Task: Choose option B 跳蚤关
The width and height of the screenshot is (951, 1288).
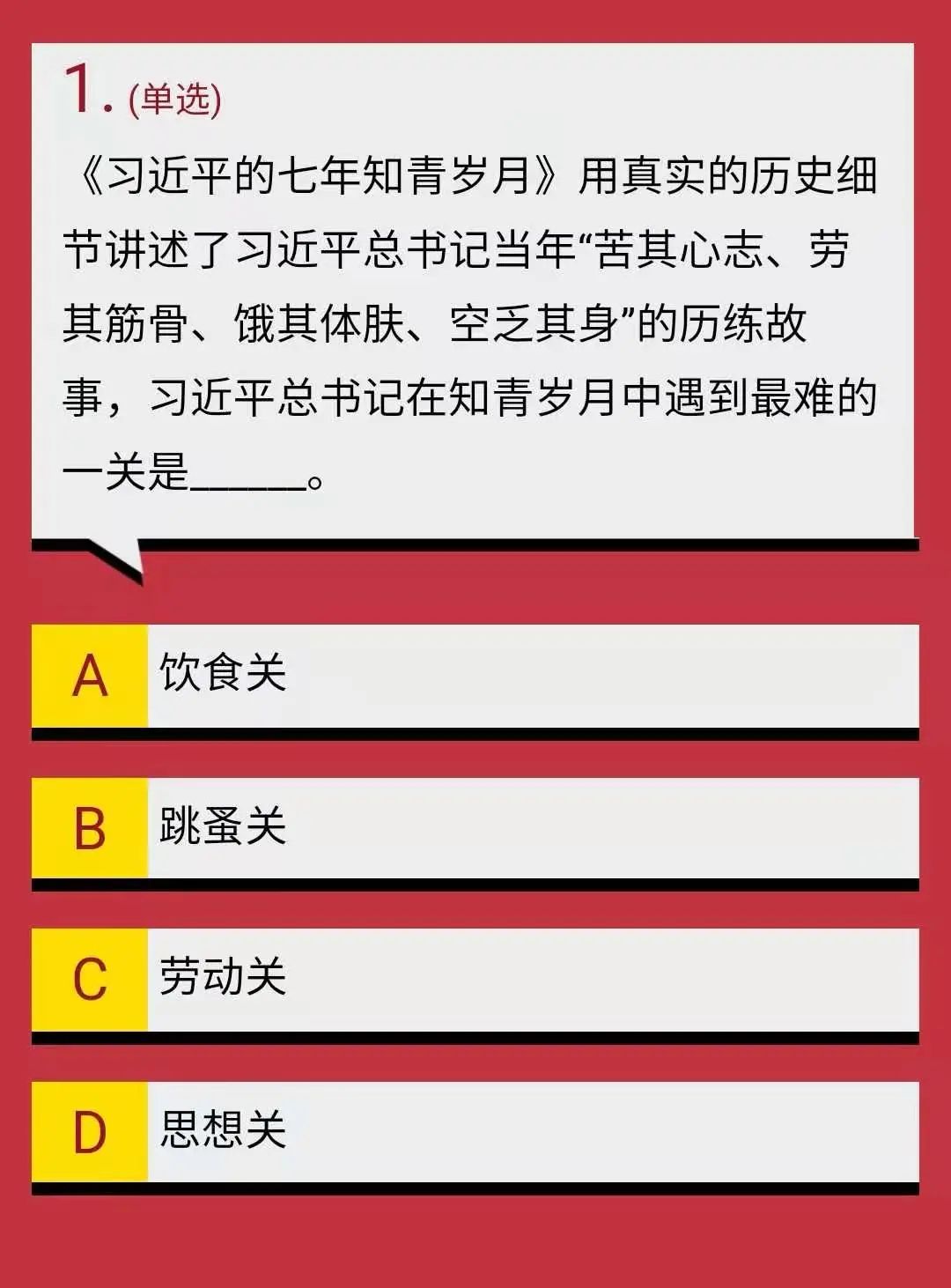Action: [x=475, y=828]
